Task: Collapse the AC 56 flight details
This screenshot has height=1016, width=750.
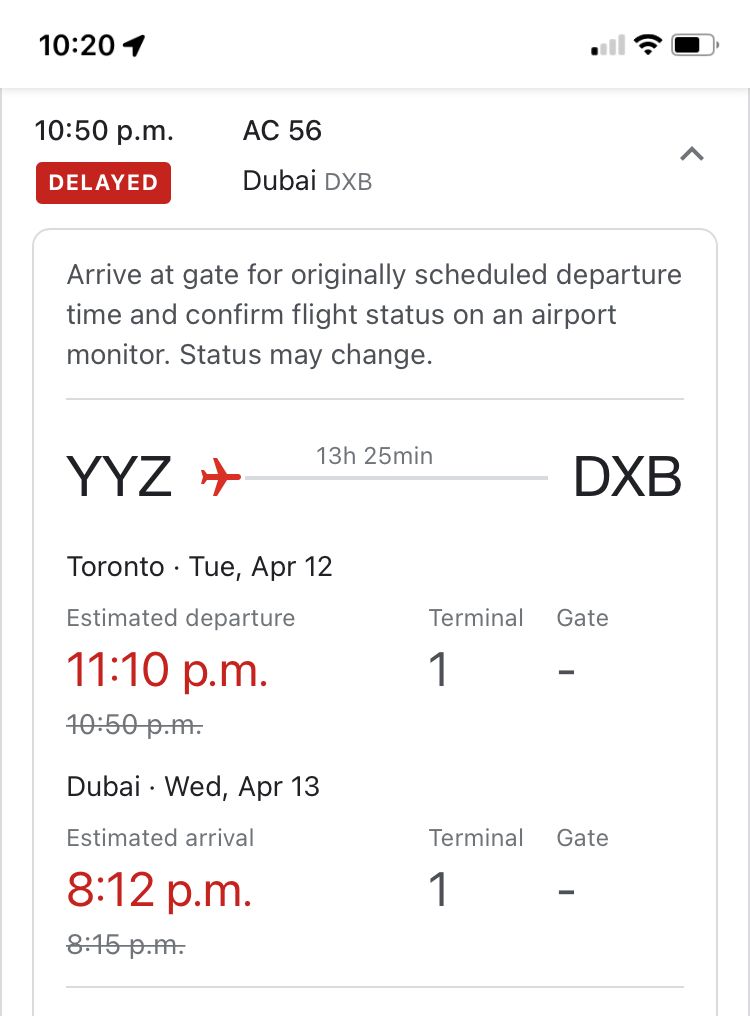Action: 692,154
